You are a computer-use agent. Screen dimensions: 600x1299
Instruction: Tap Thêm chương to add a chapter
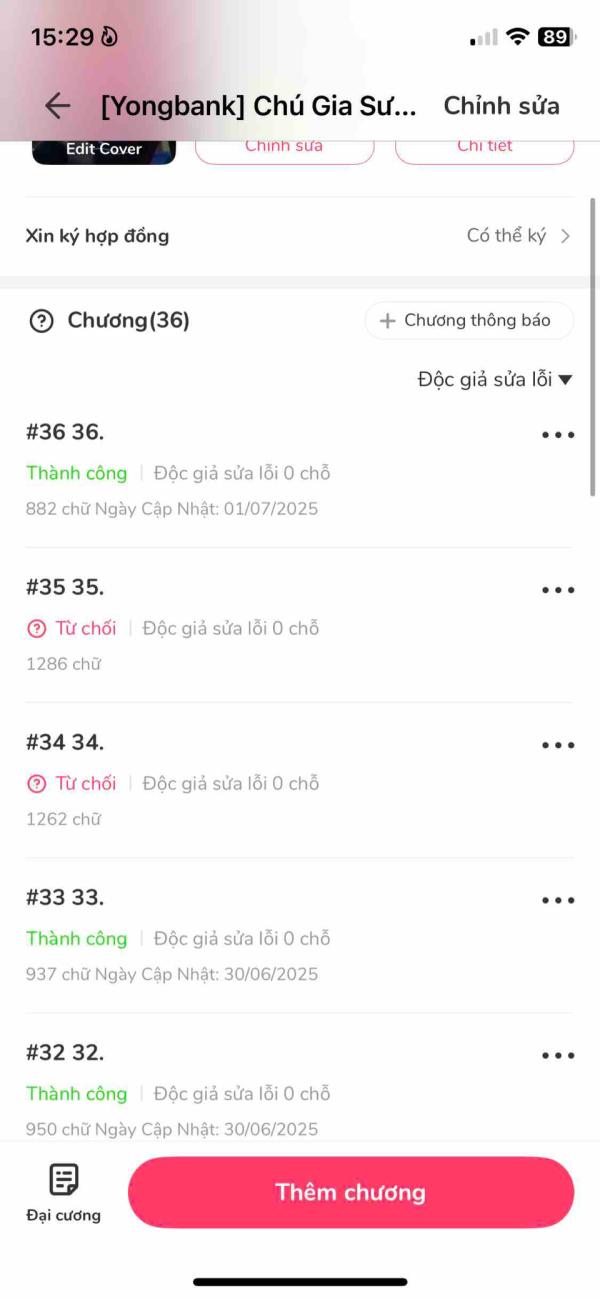pyautogui.click(x=350, y=1192)
